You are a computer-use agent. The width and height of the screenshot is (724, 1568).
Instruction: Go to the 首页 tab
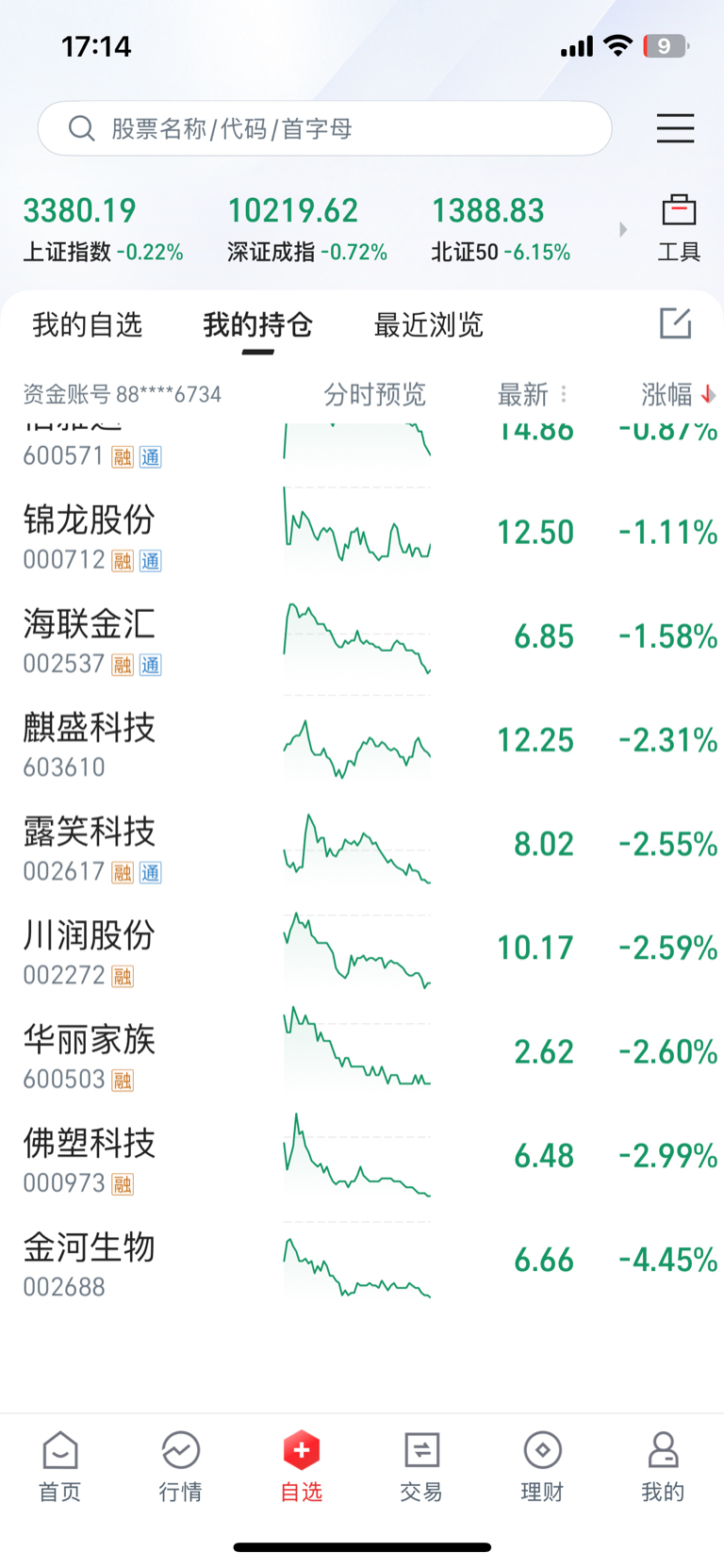tap(60, 1466)
